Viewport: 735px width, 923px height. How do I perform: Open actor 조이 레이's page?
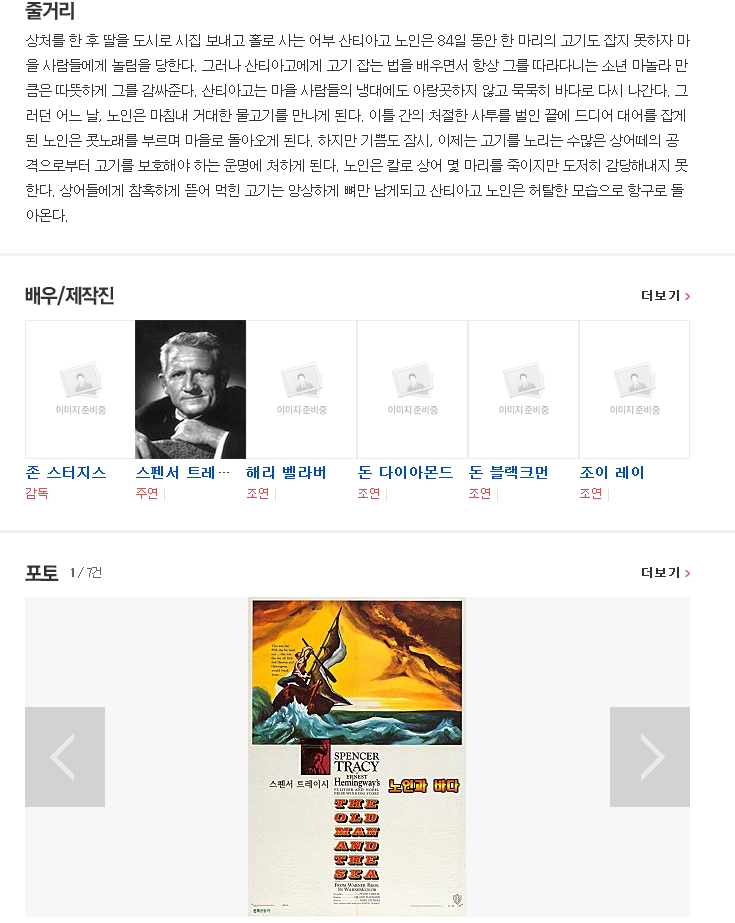tap(612, 473)
